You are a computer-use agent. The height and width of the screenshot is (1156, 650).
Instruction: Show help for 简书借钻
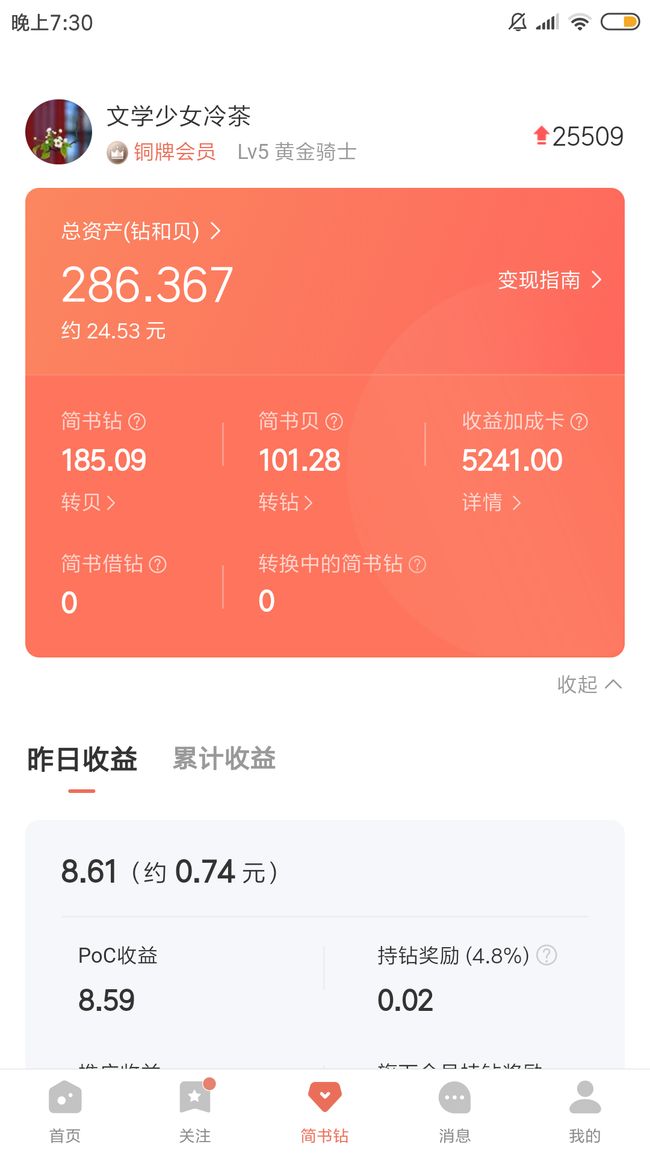point(158,565)
